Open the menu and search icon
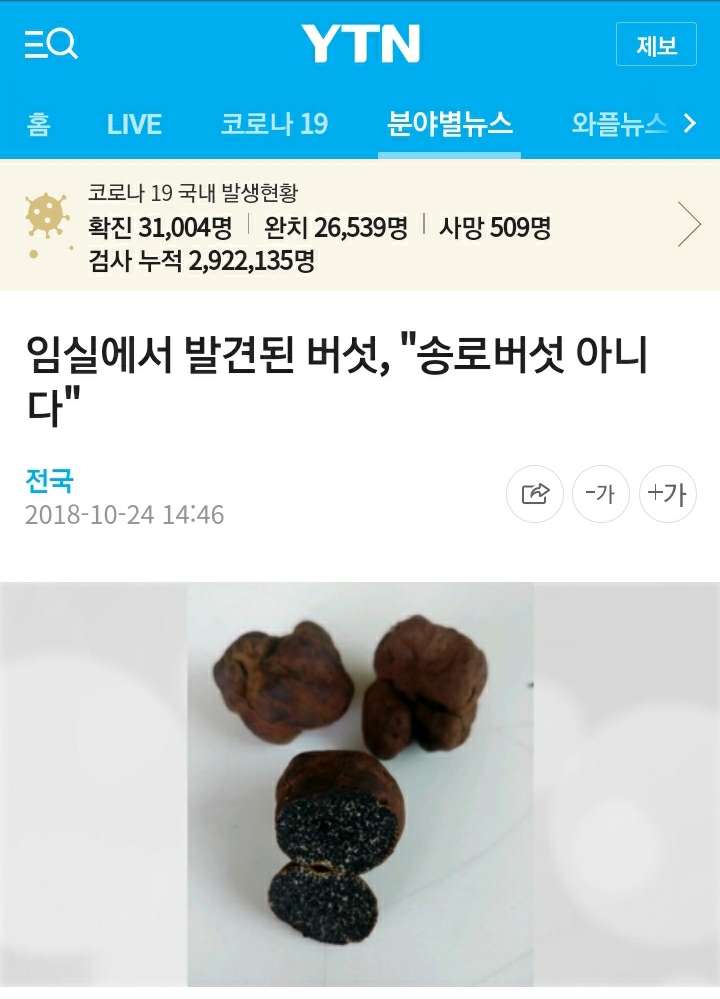720x999 pixels. 51,44
